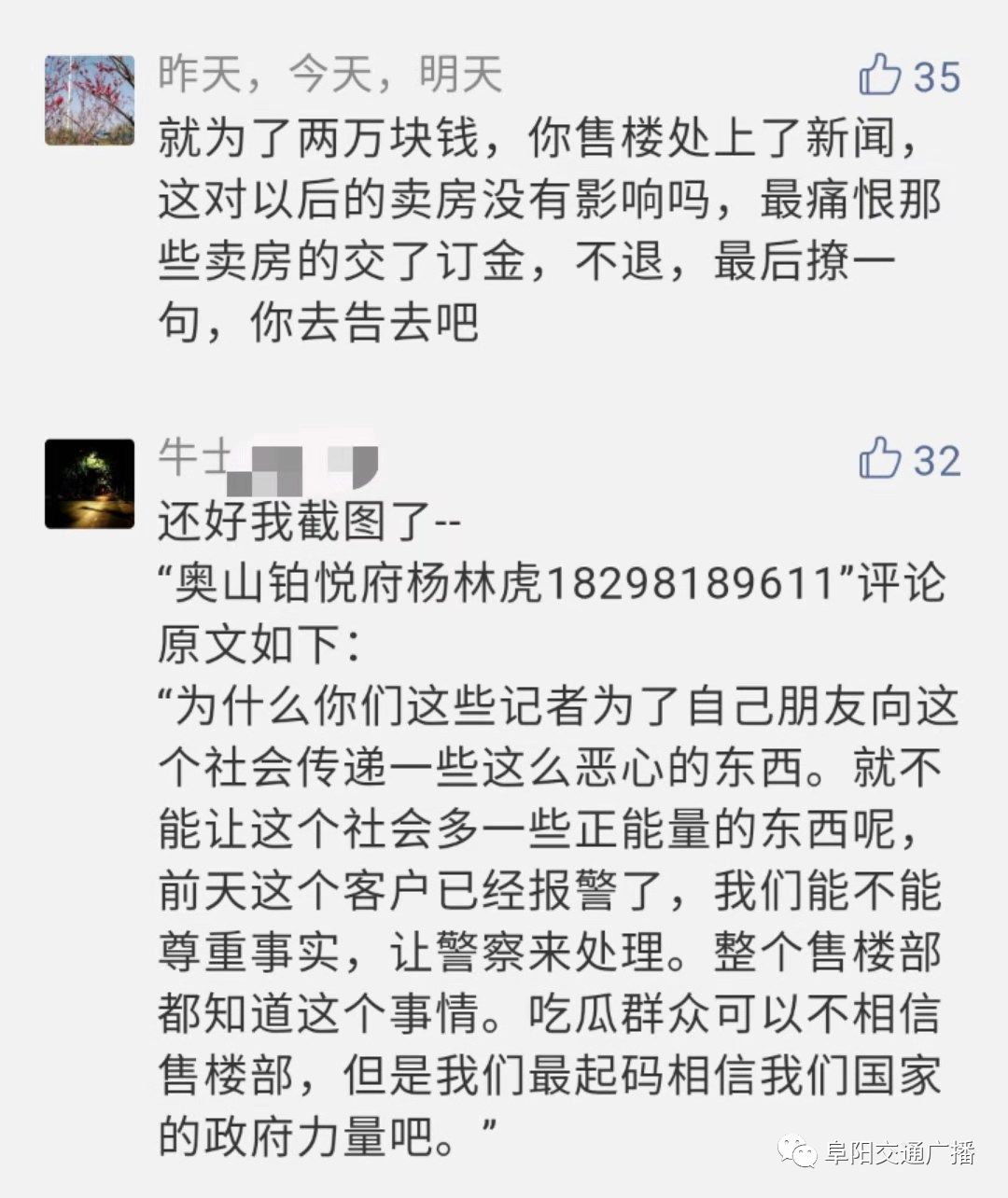
Task: Like the comment starting 还好我截图了
Action: pyautogui.click(x=881, y=459)
